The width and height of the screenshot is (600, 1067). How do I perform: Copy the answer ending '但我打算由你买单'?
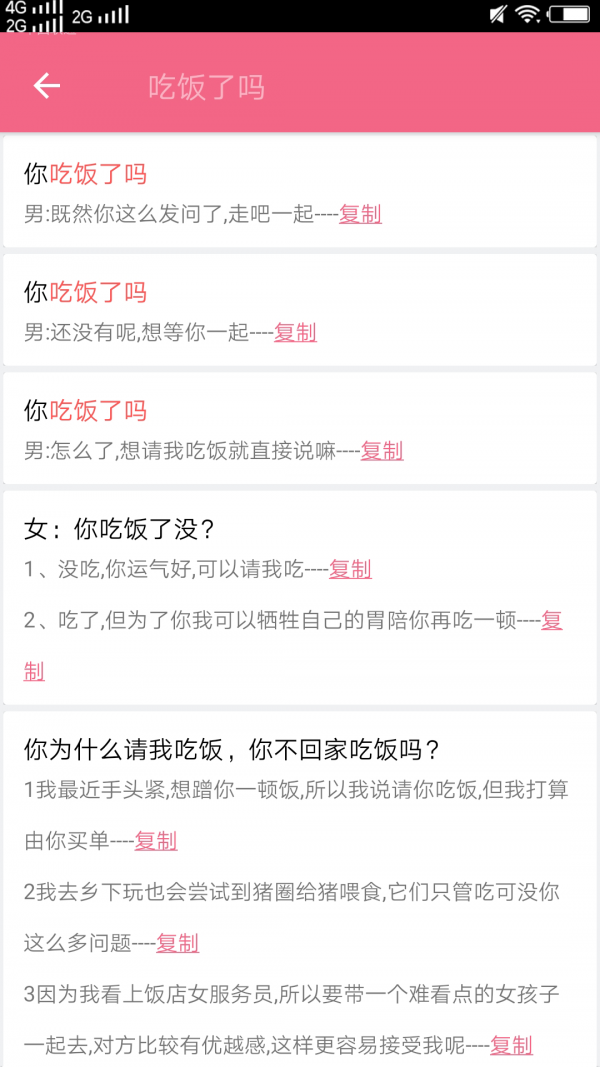156,842
